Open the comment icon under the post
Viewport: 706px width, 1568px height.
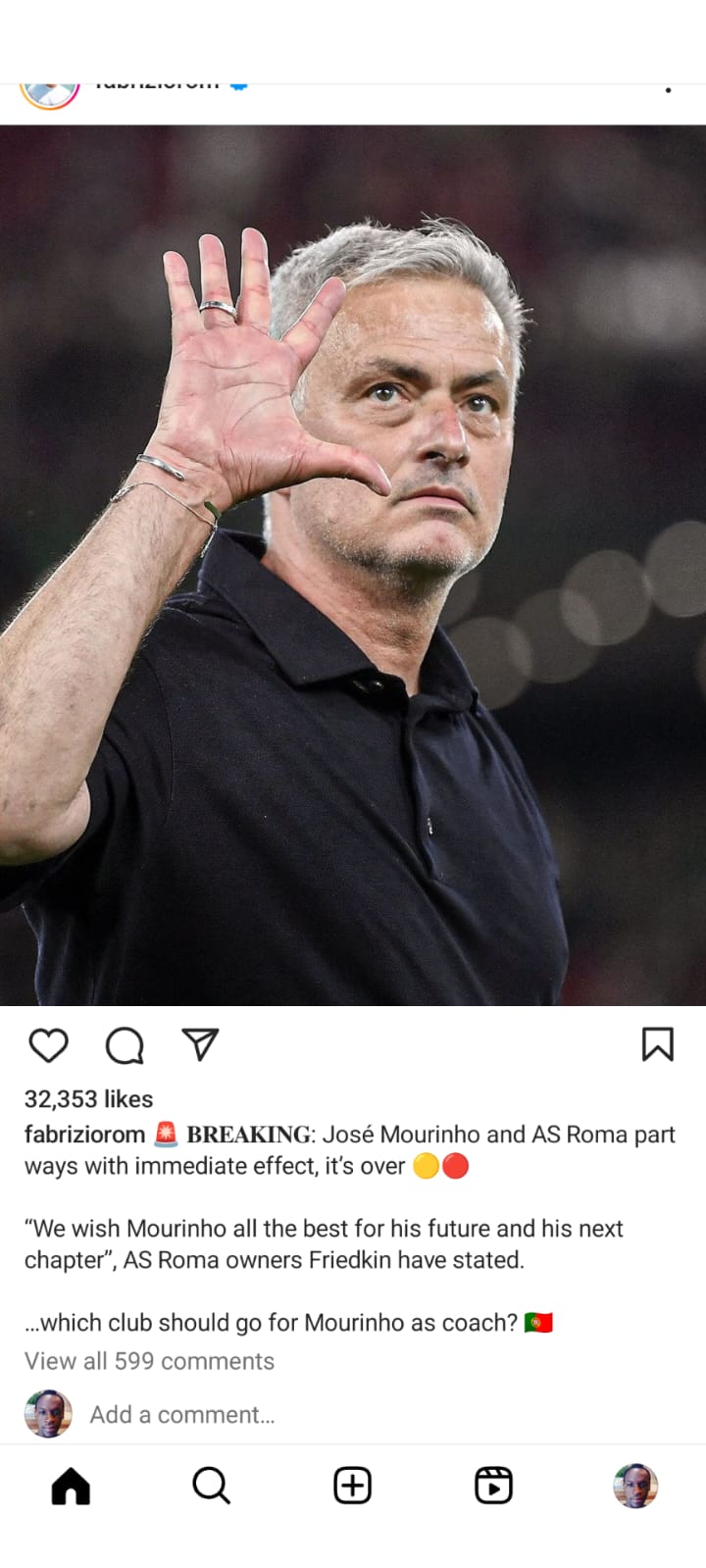coord(125,1045)
